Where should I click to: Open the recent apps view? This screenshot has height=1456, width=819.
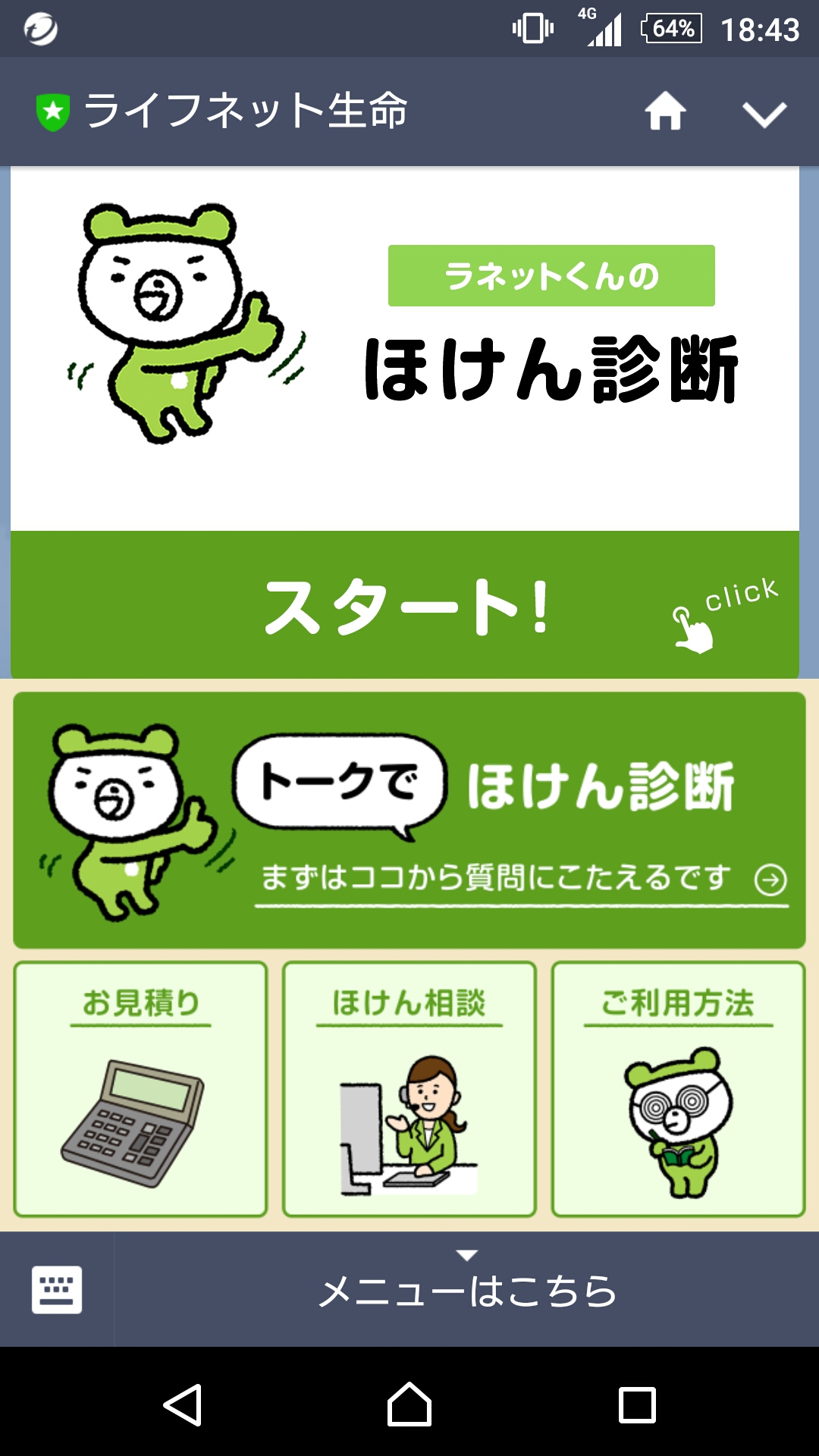click(x=637, y=1404)
